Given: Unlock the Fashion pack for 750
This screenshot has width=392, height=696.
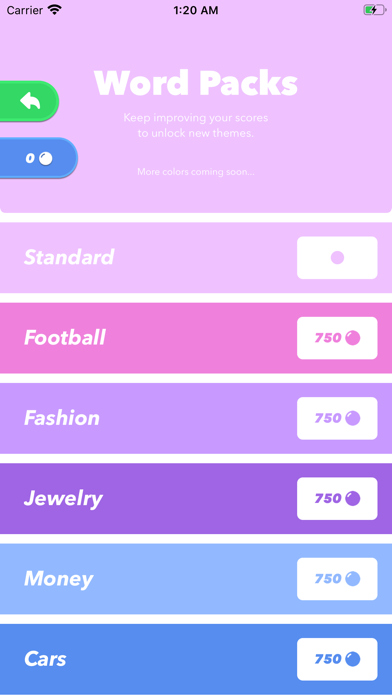Looking at the screenshot, I should pyautogui.click(x=337, y=418).
